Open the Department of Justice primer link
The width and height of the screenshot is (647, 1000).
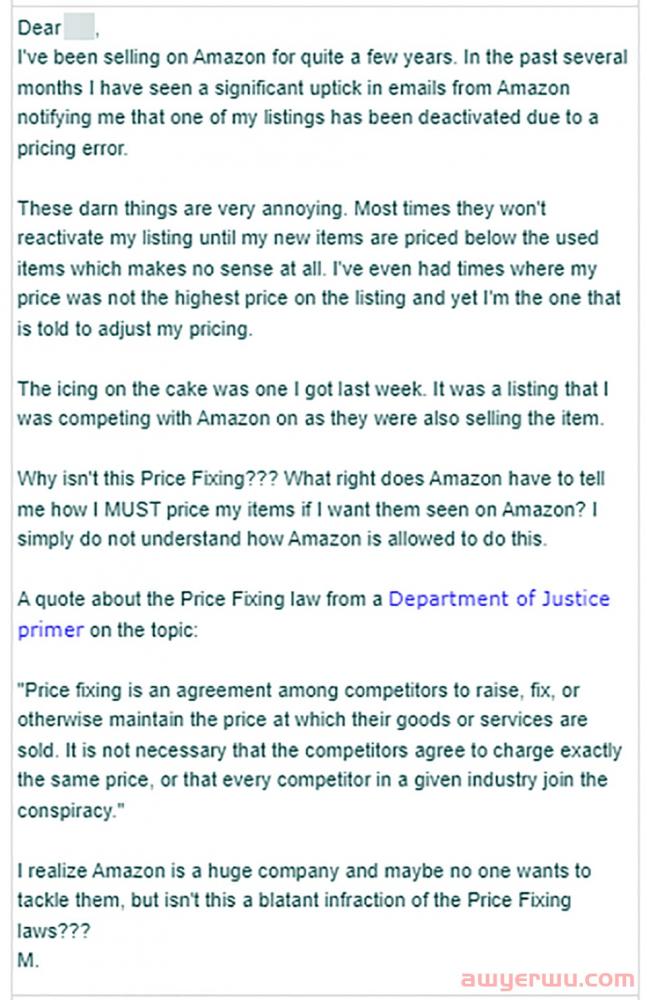pos(498,600)
